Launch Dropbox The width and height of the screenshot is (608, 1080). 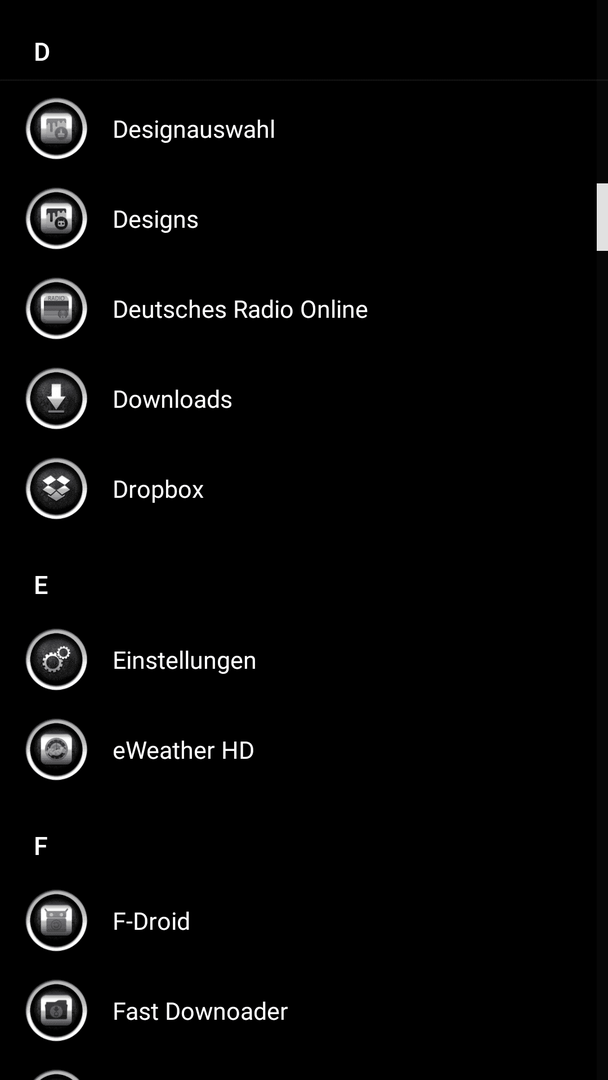coord(298,490)
